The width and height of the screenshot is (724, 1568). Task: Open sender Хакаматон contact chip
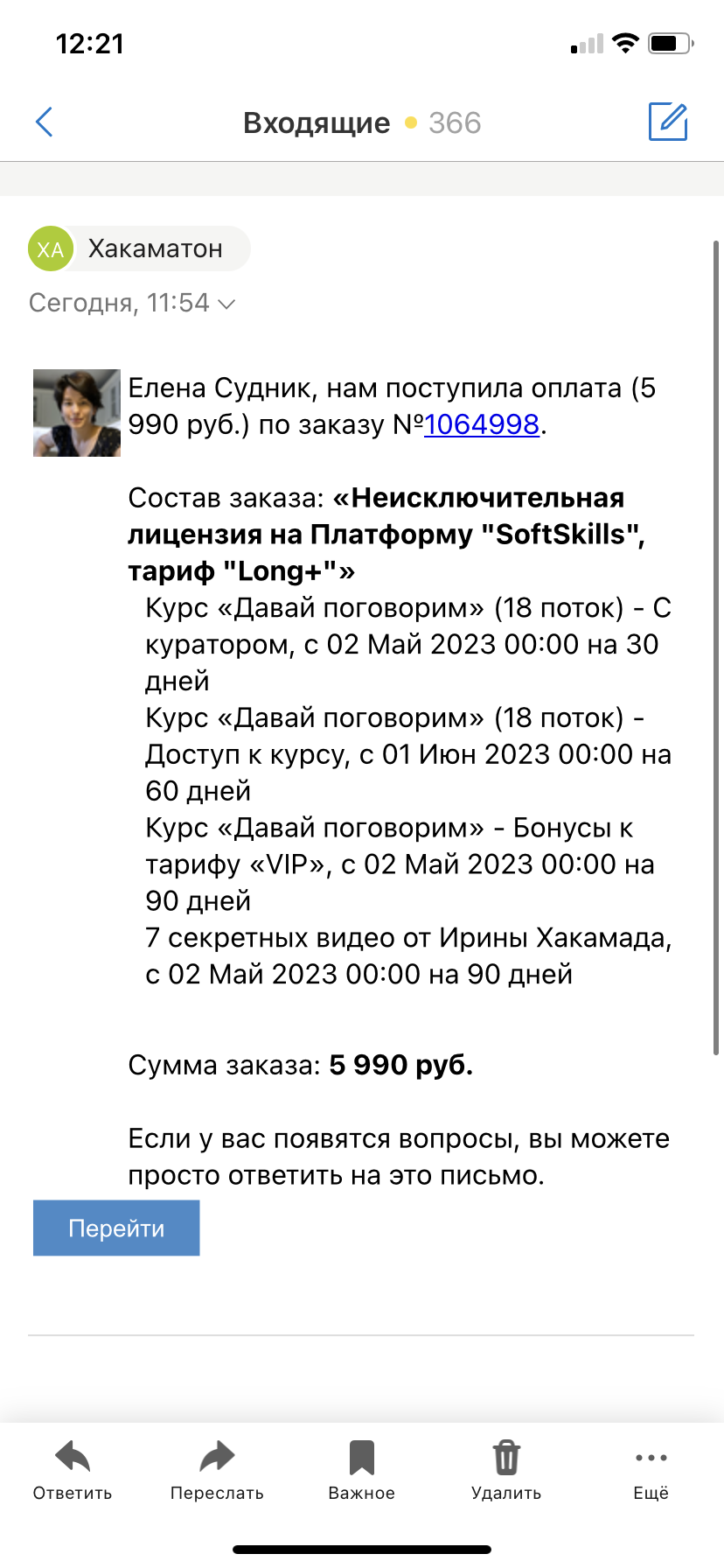coord(140,248)
